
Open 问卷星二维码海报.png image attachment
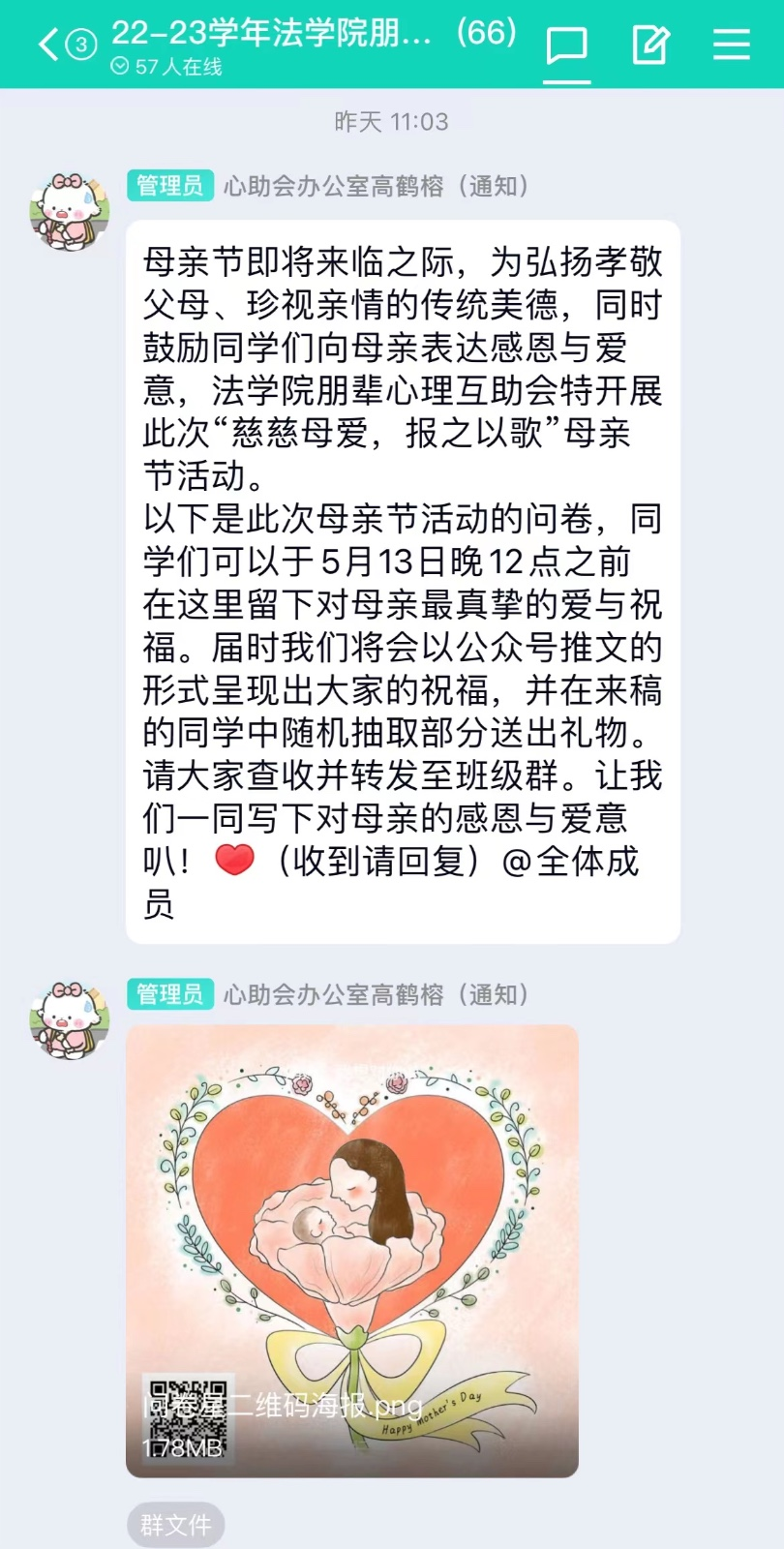coord(352,1250)
